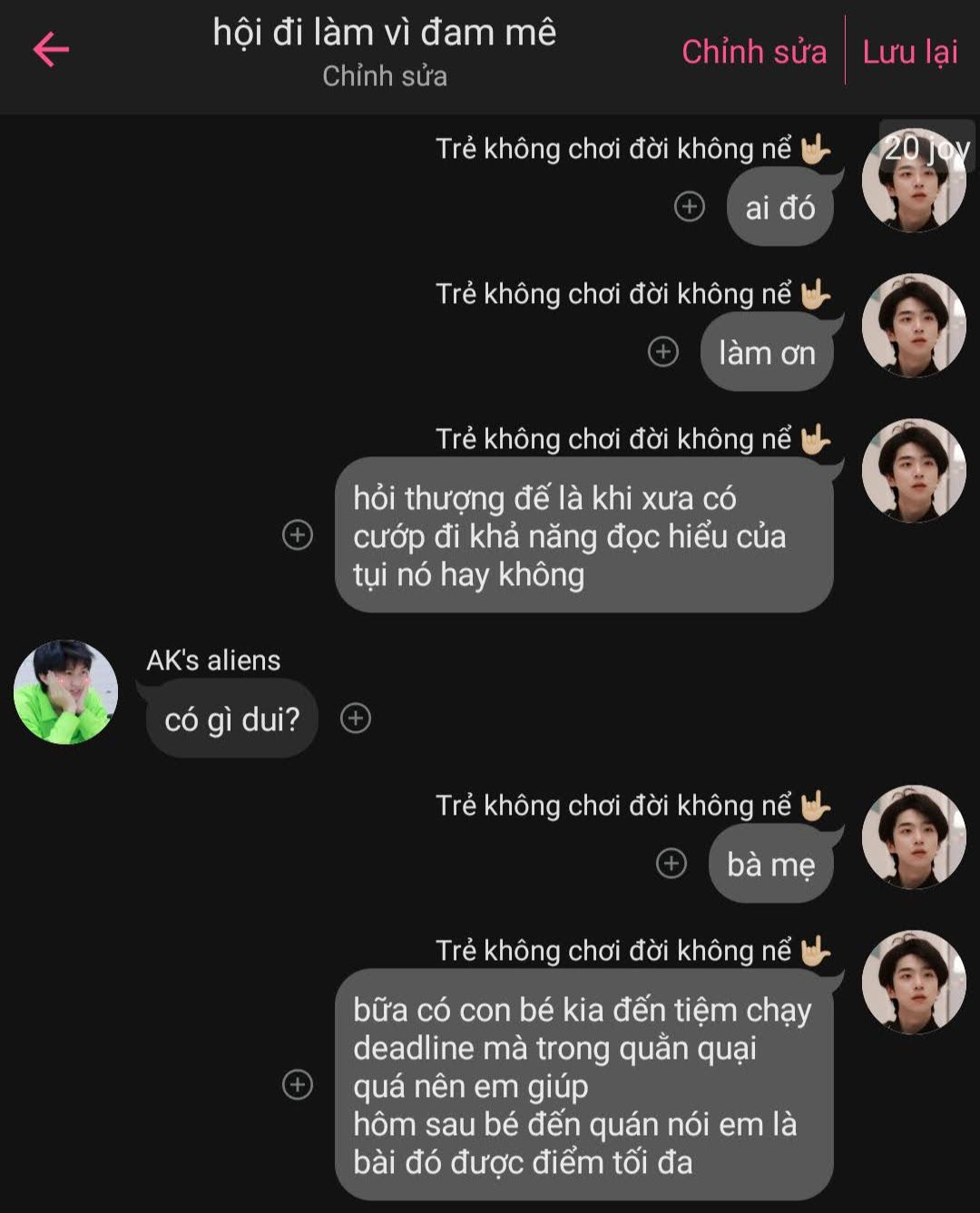Tap the plus icon beside "có gì dui?"
Image resolution: width=980 pixels, height=1213 pixels.
tap(356, 719)
